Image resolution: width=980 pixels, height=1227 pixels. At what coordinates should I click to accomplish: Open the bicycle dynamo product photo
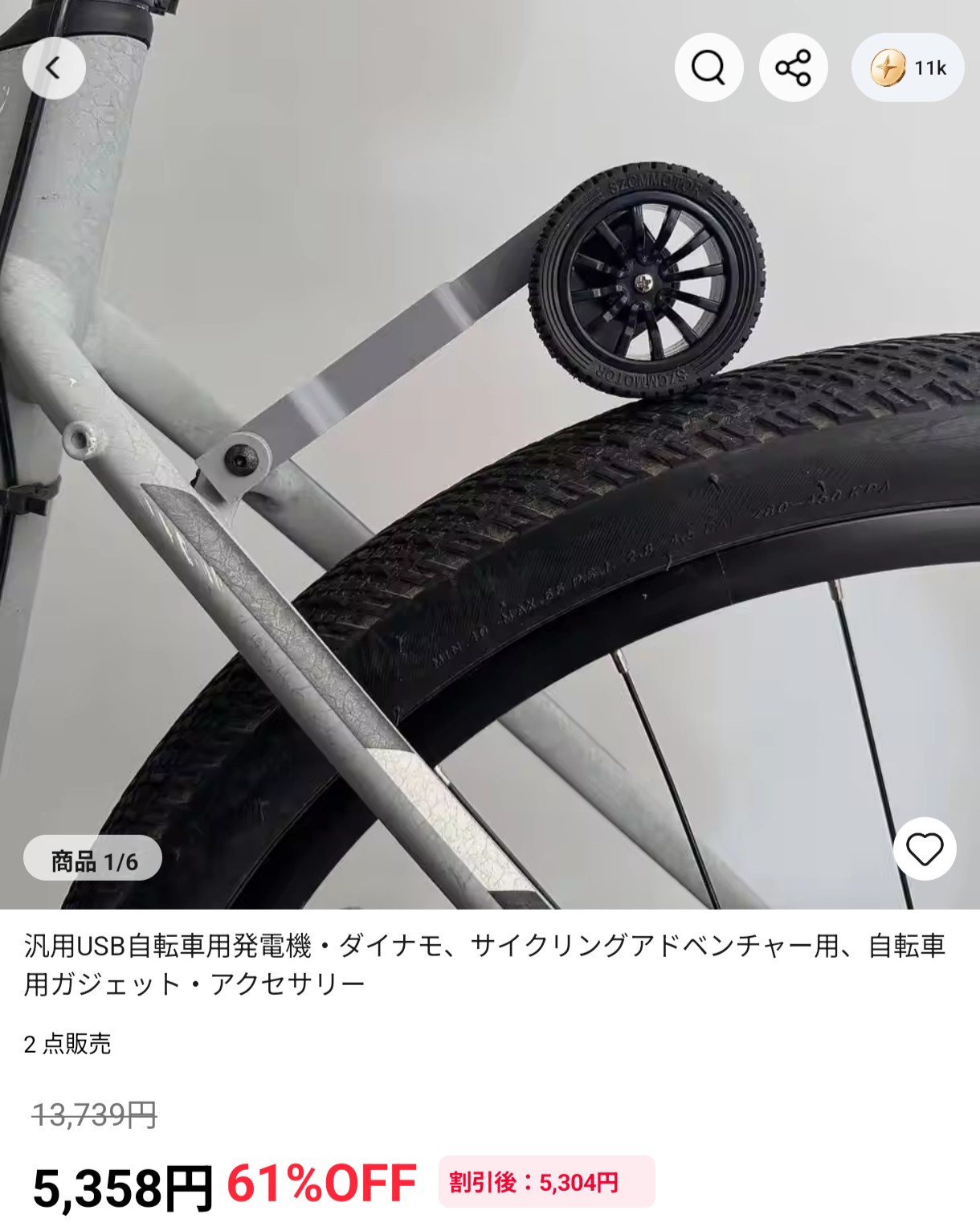490,455
